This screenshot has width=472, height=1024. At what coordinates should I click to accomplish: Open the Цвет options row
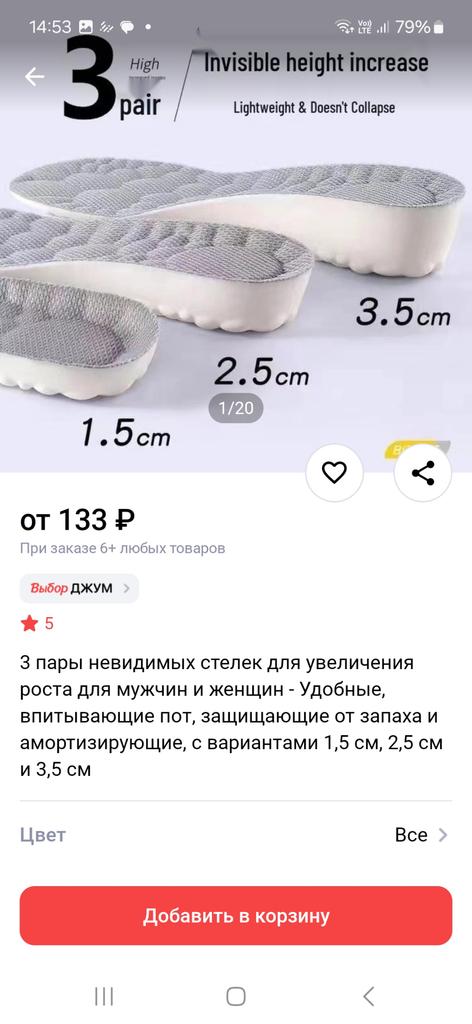[236, 835]
